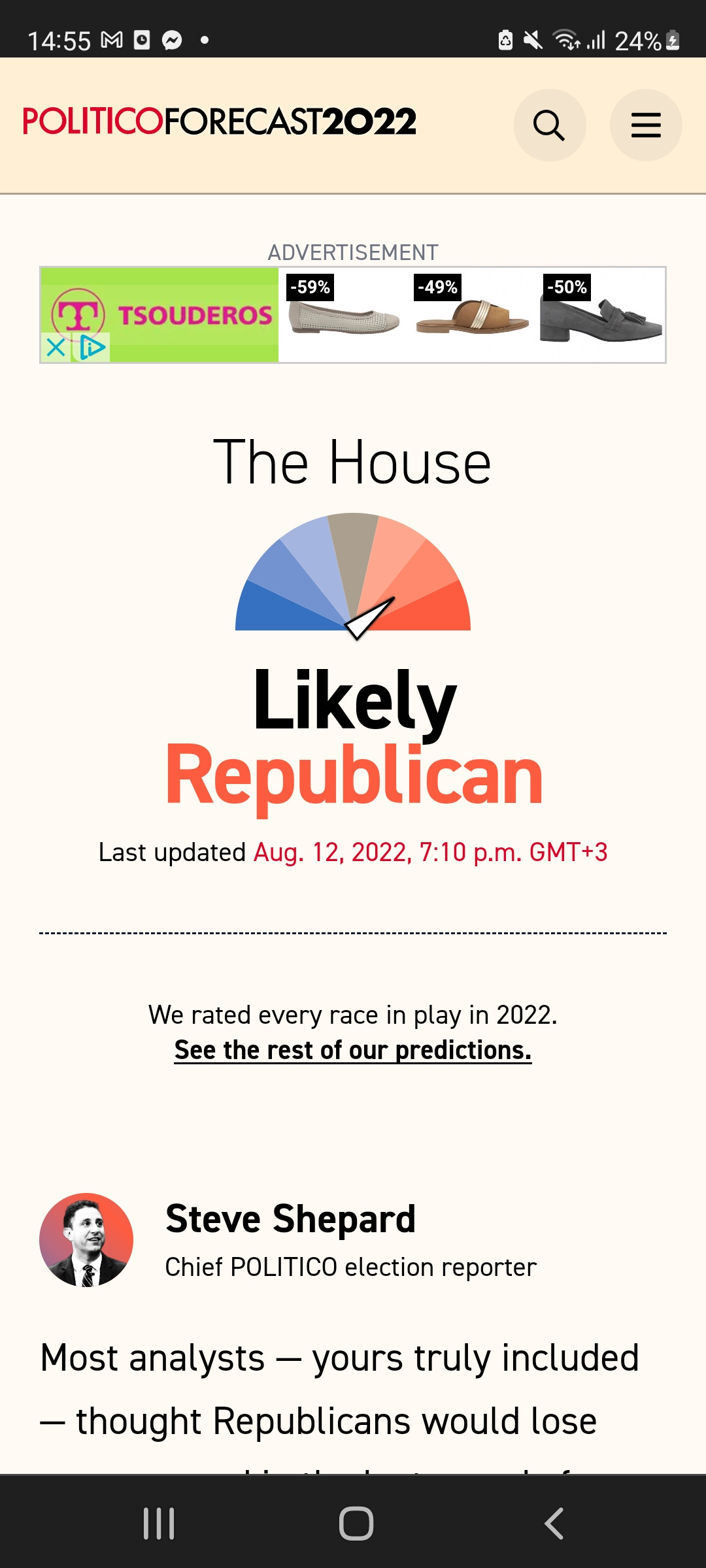The width and height of the screenshot is (706, 1568).
Task: Go to the device home screen
Action: click(356, 1524)
